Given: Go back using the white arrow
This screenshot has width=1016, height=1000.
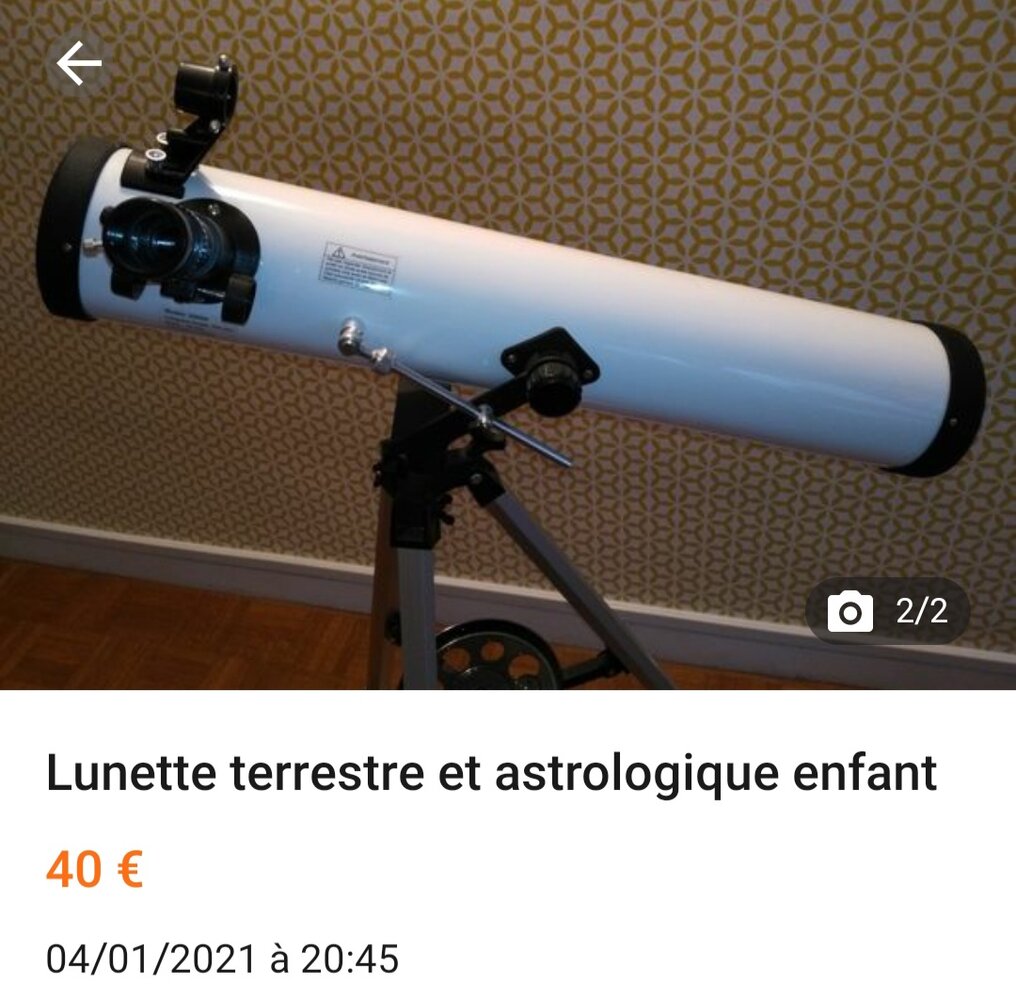Looking at the screenshot, I should pyautogui.click(x=79, y=64).
